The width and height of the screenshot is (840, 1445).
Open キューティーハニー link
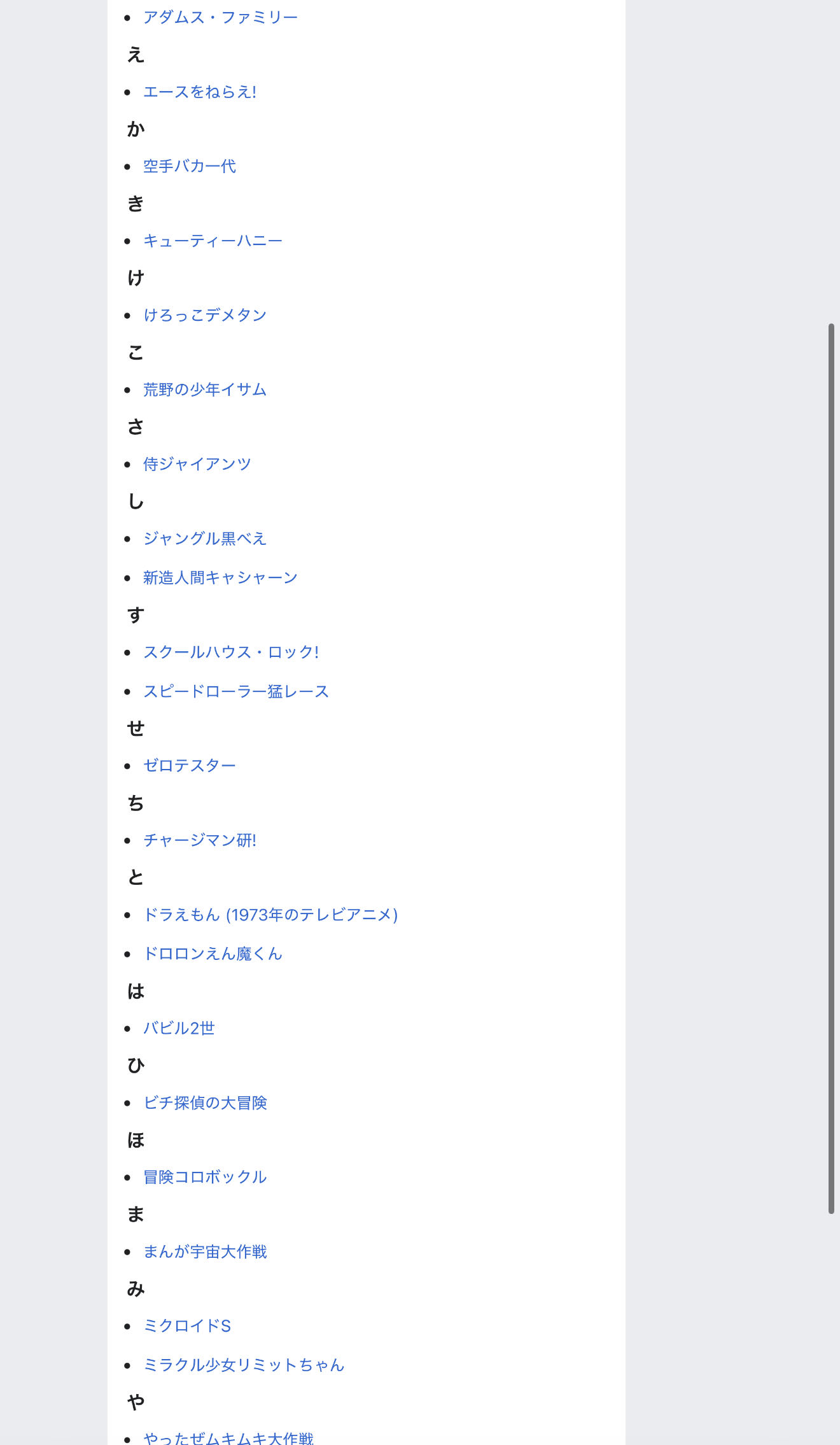pos(213,241)
